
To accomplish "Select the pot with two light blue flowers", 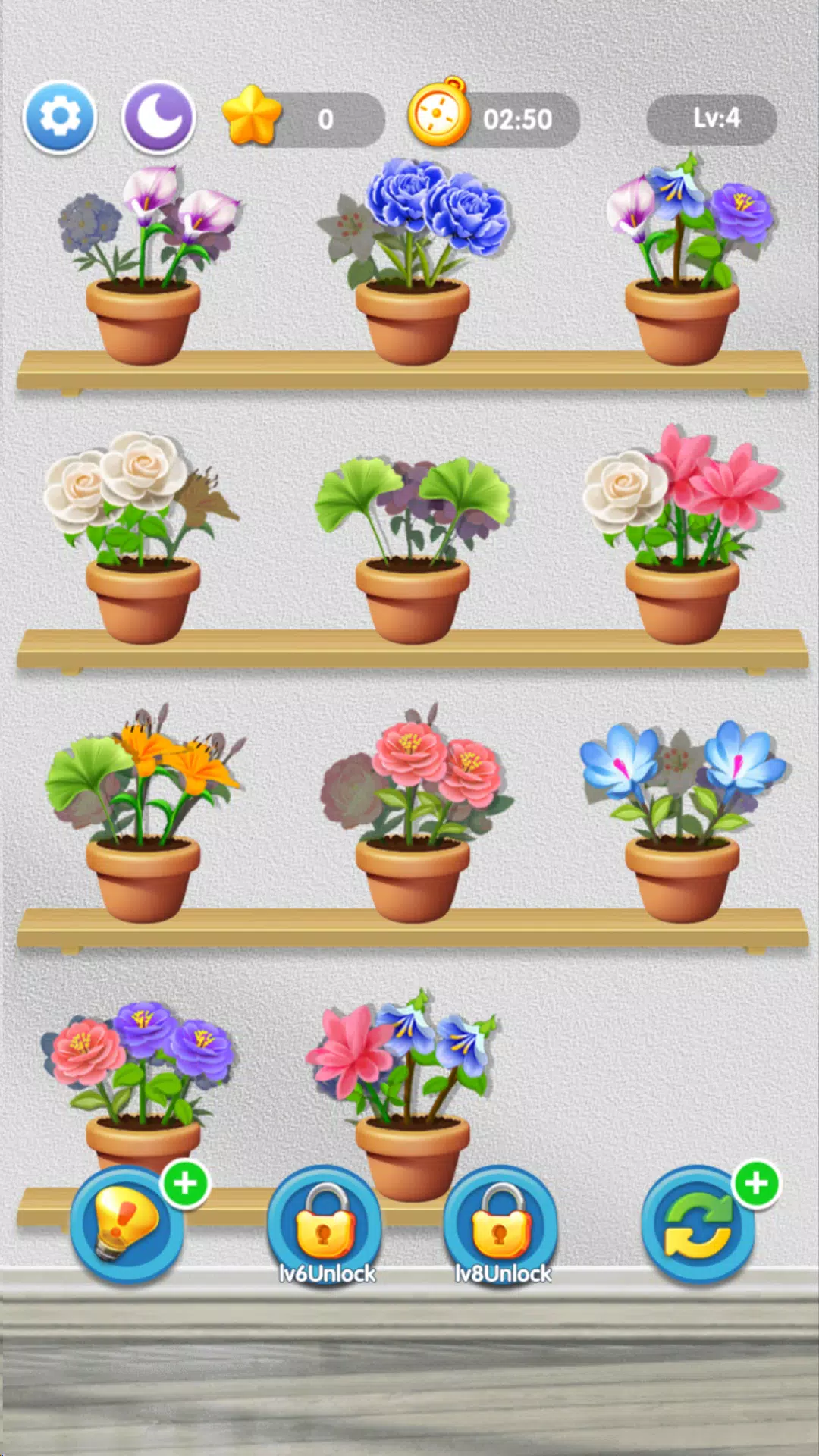I will click(682, 819).
